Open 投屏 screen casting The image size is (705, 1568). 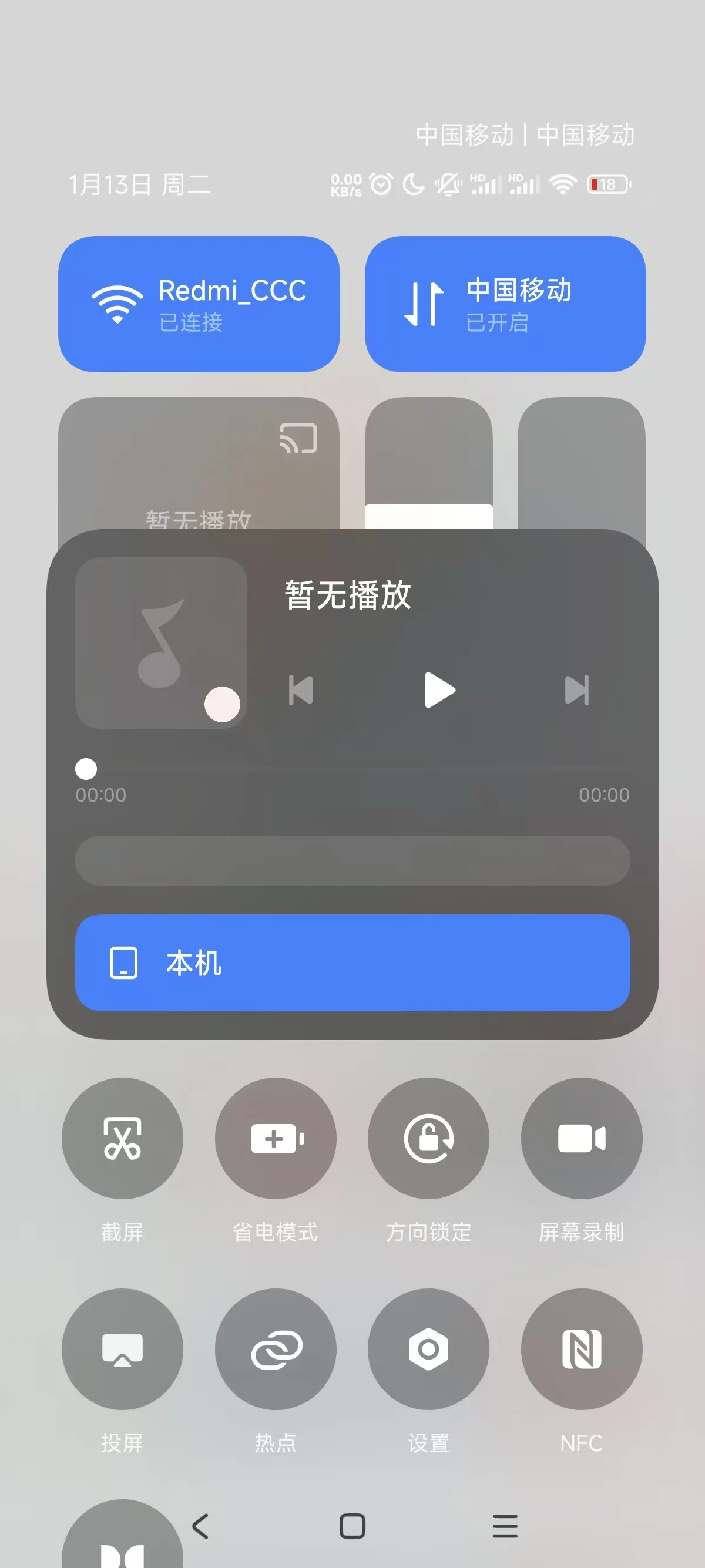(122, 1348)
